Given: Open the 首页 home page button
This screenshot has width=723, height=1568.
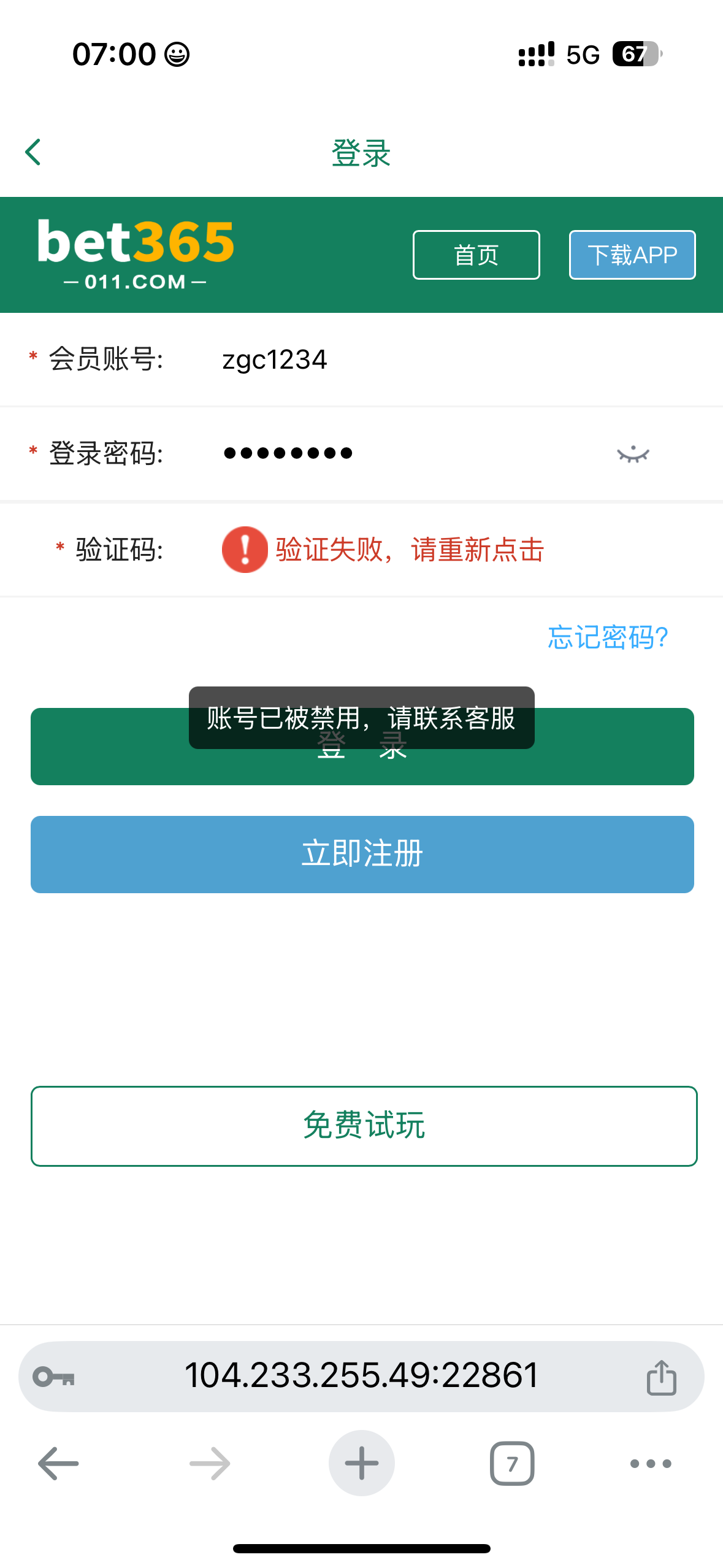Looking at the screenshot, I should pos(476,255).
